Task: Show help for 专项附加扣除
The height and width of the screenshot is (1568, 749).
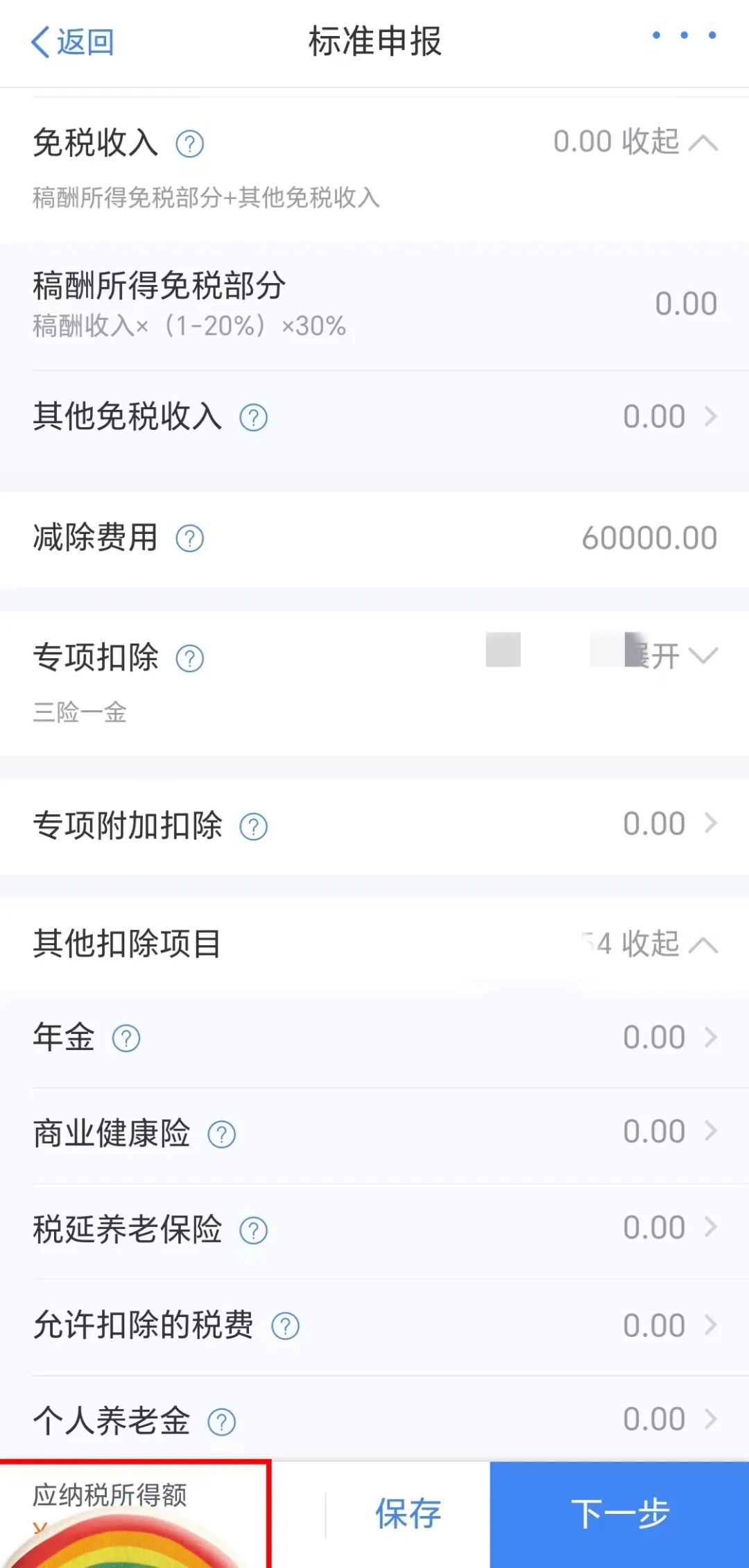Action: tap(254, 827)
